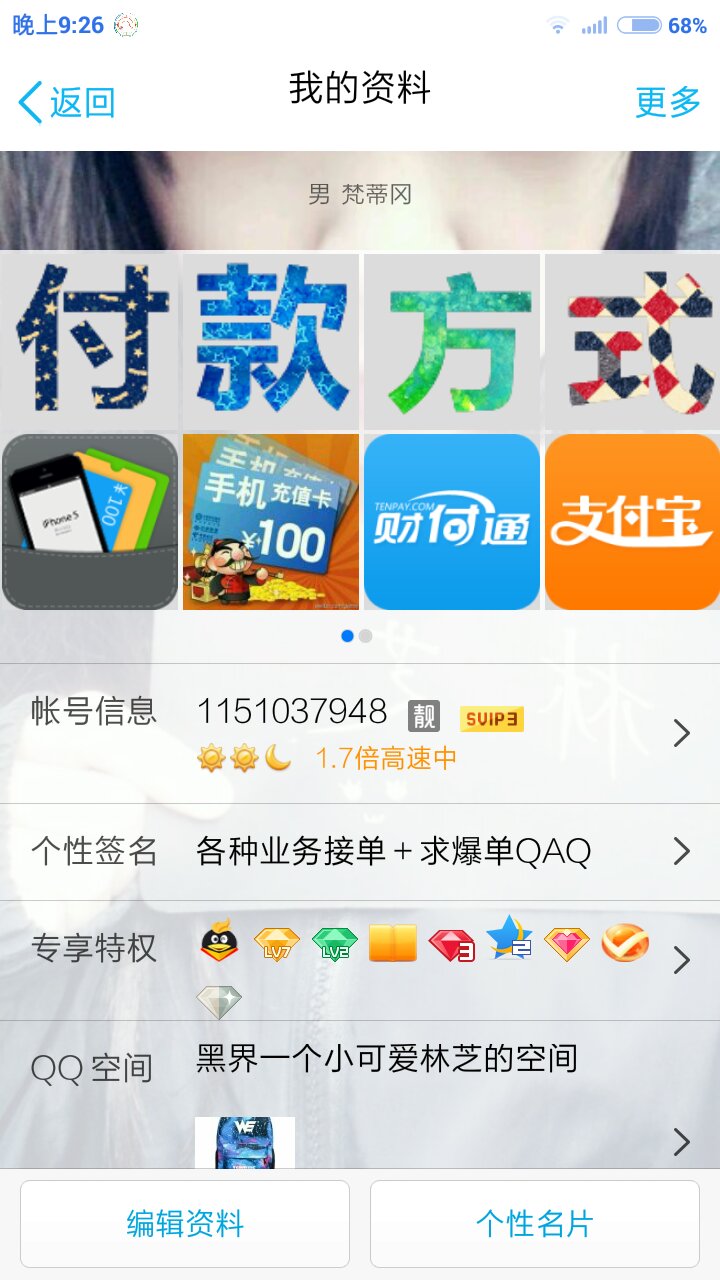Select the yellow diamond LV7 privilege icon
The height and width of the screenshot is (1280, 720).
click(275, 943)
